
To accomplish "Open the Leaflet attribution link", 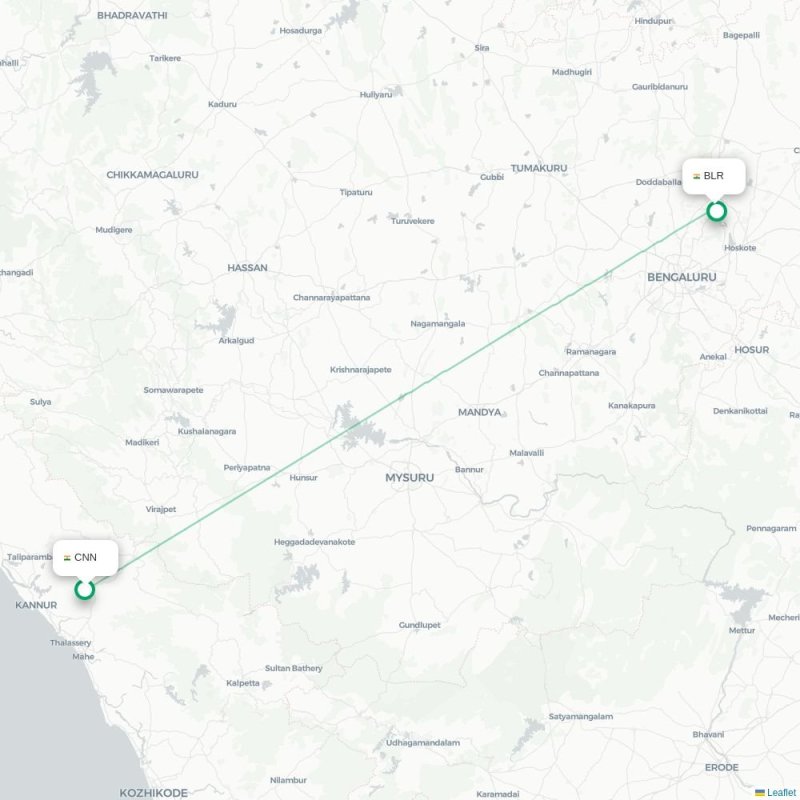I will coord(780,792).
